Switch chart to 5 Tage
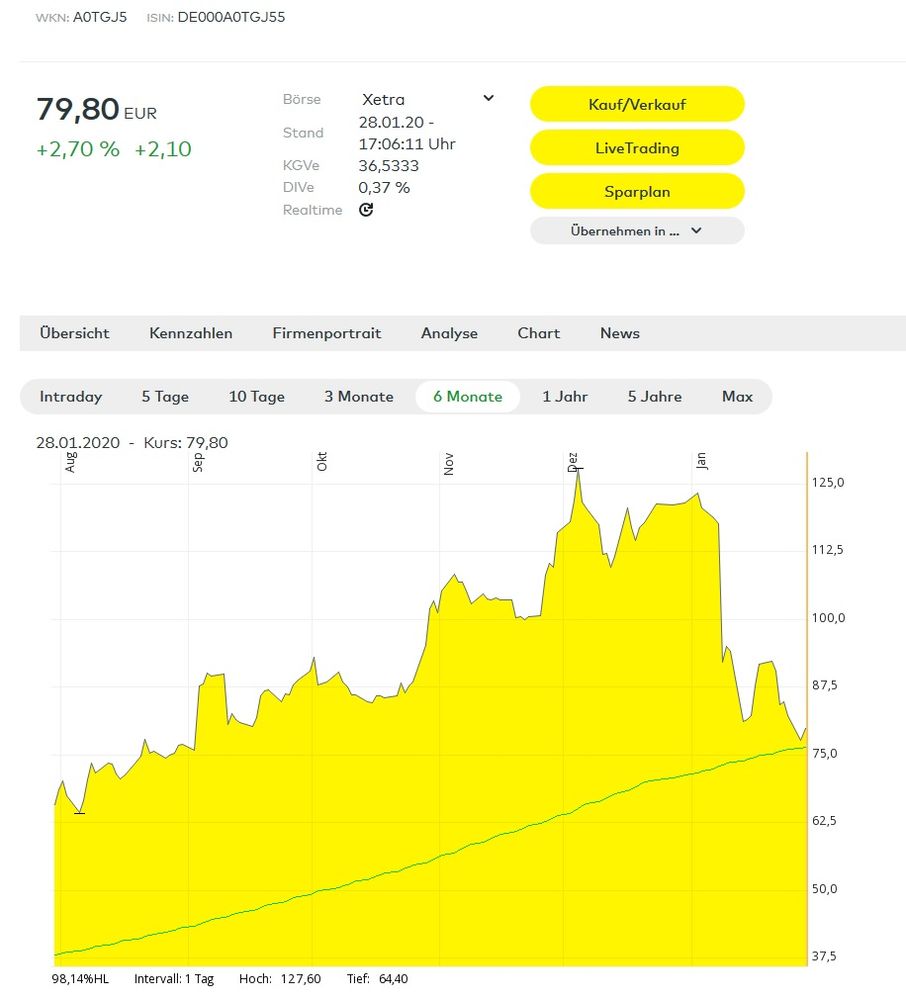The image size is (906, 999). tap(165, 397)
